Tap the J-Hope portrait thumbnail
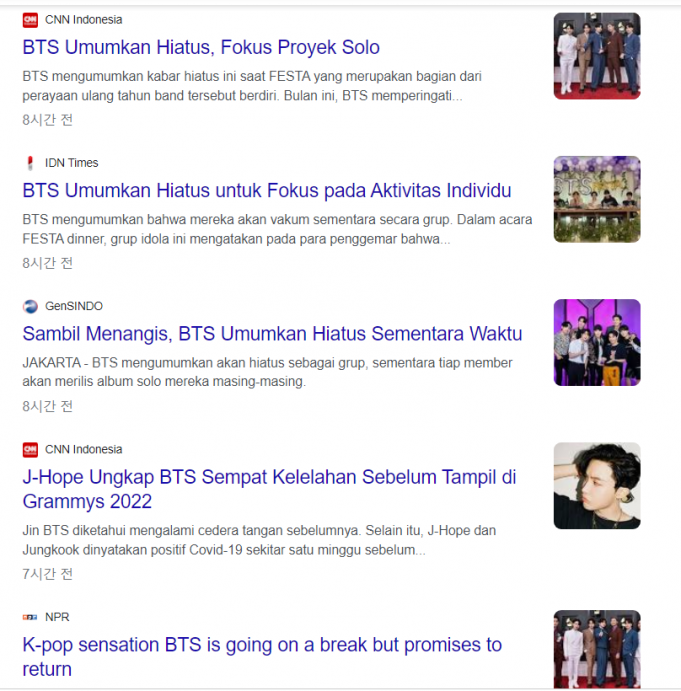 coord(597,486)
